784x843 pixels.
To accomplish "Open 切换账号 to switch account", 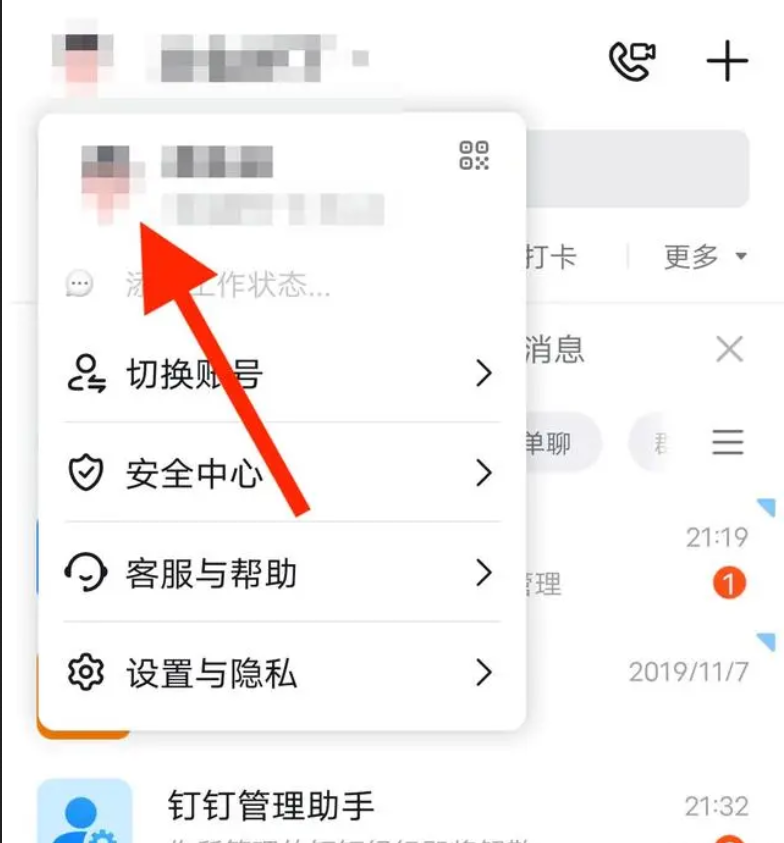I will click(x=280, y=374).
